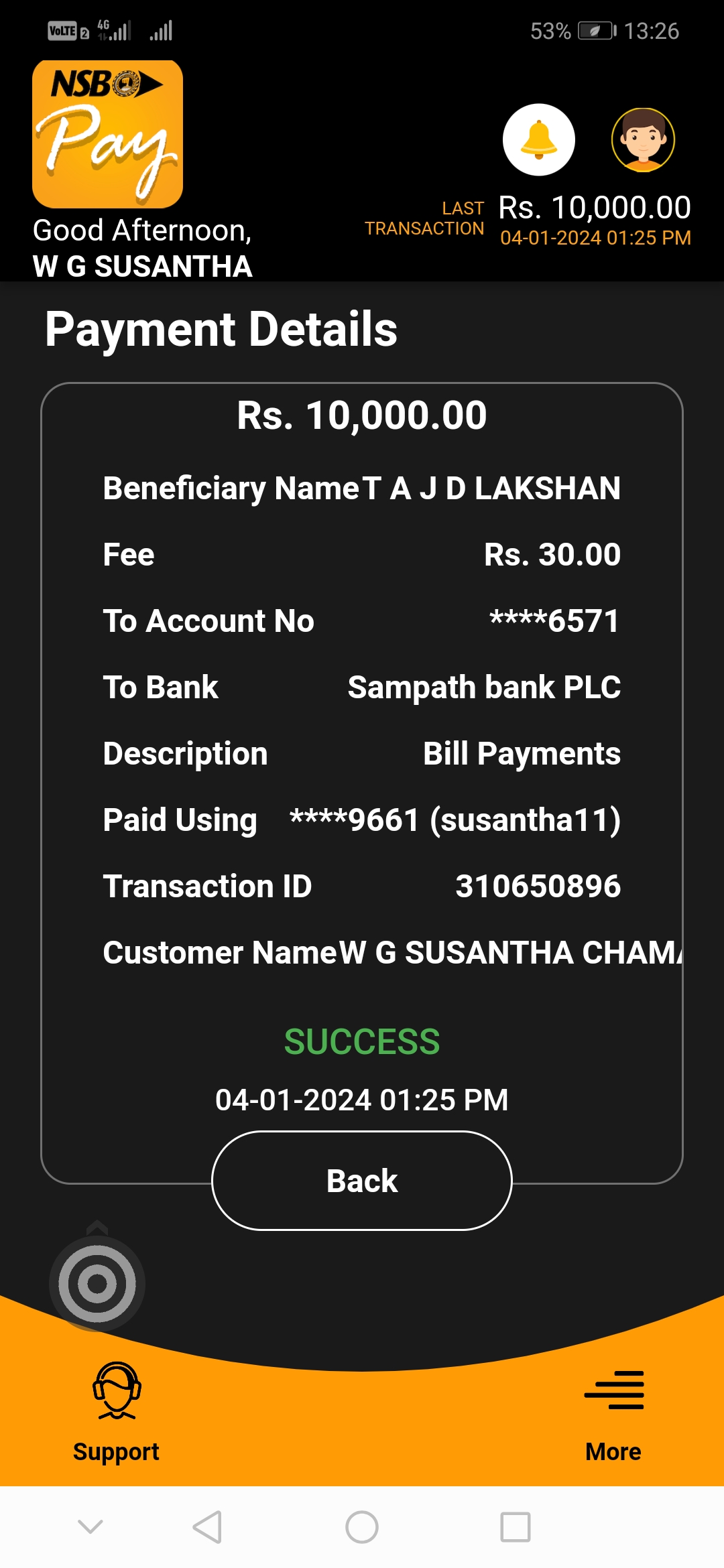Open the More menu
This screenshot has height=1568, width=724.
613,1411
